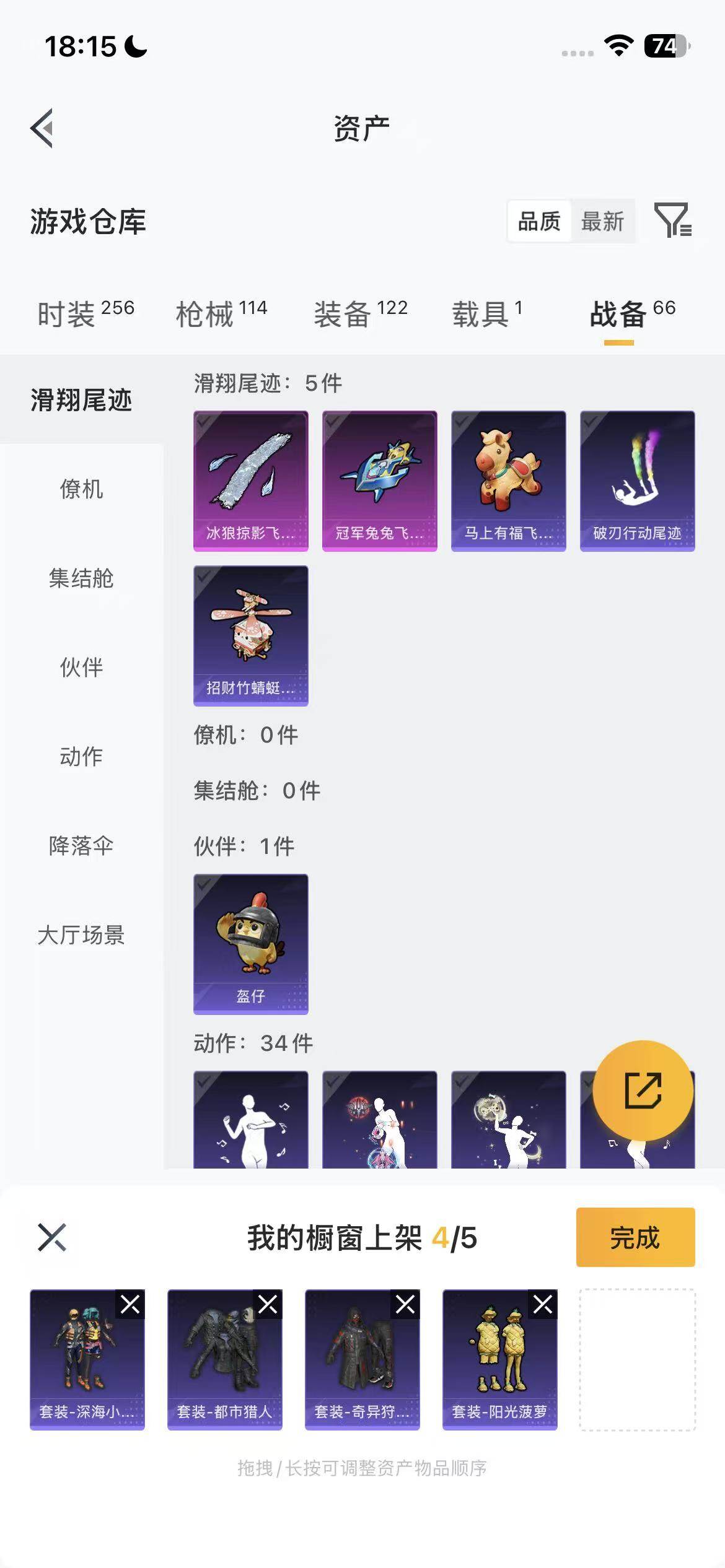
Task: Switch sorting to 最新
Action: (602, 221)
